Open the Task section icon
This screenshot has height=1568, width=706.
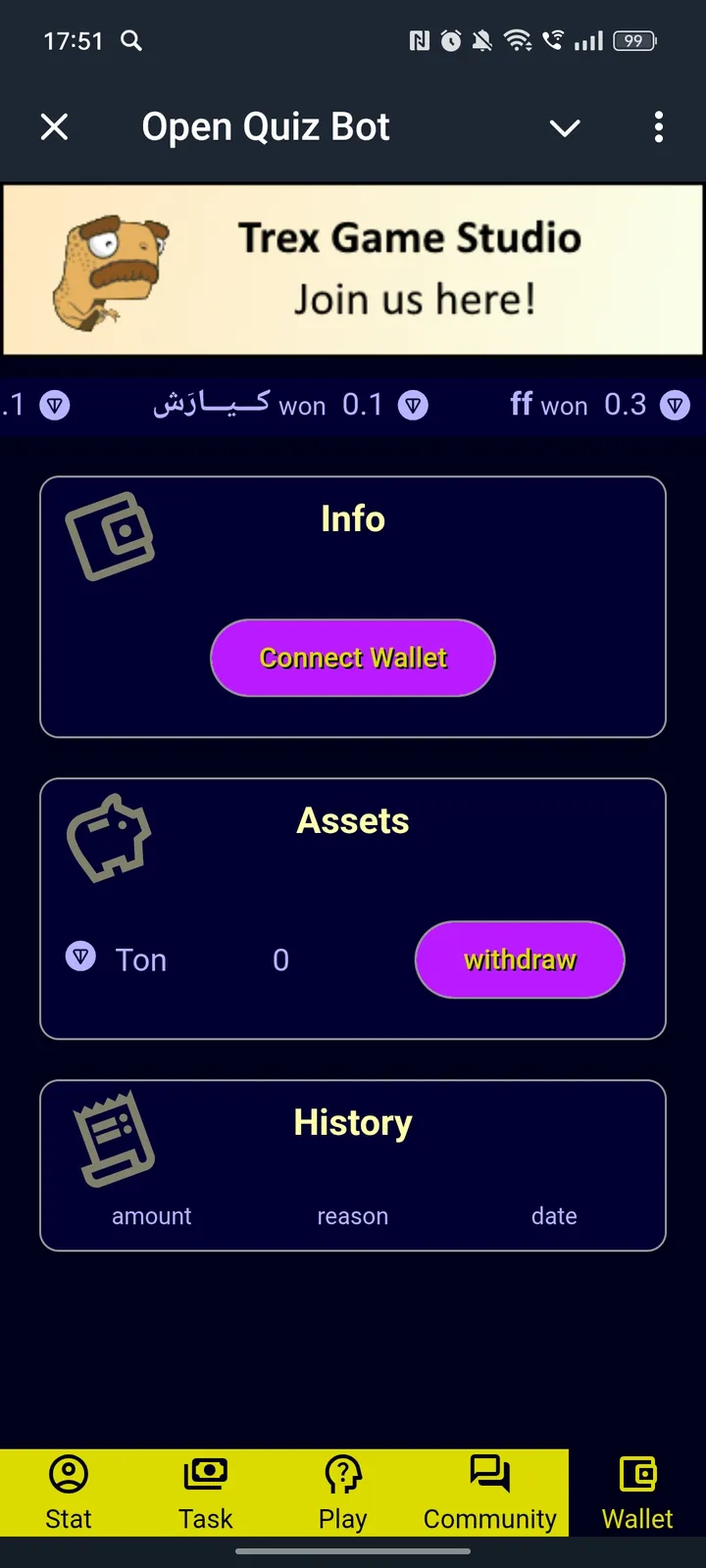point(205,1472)
